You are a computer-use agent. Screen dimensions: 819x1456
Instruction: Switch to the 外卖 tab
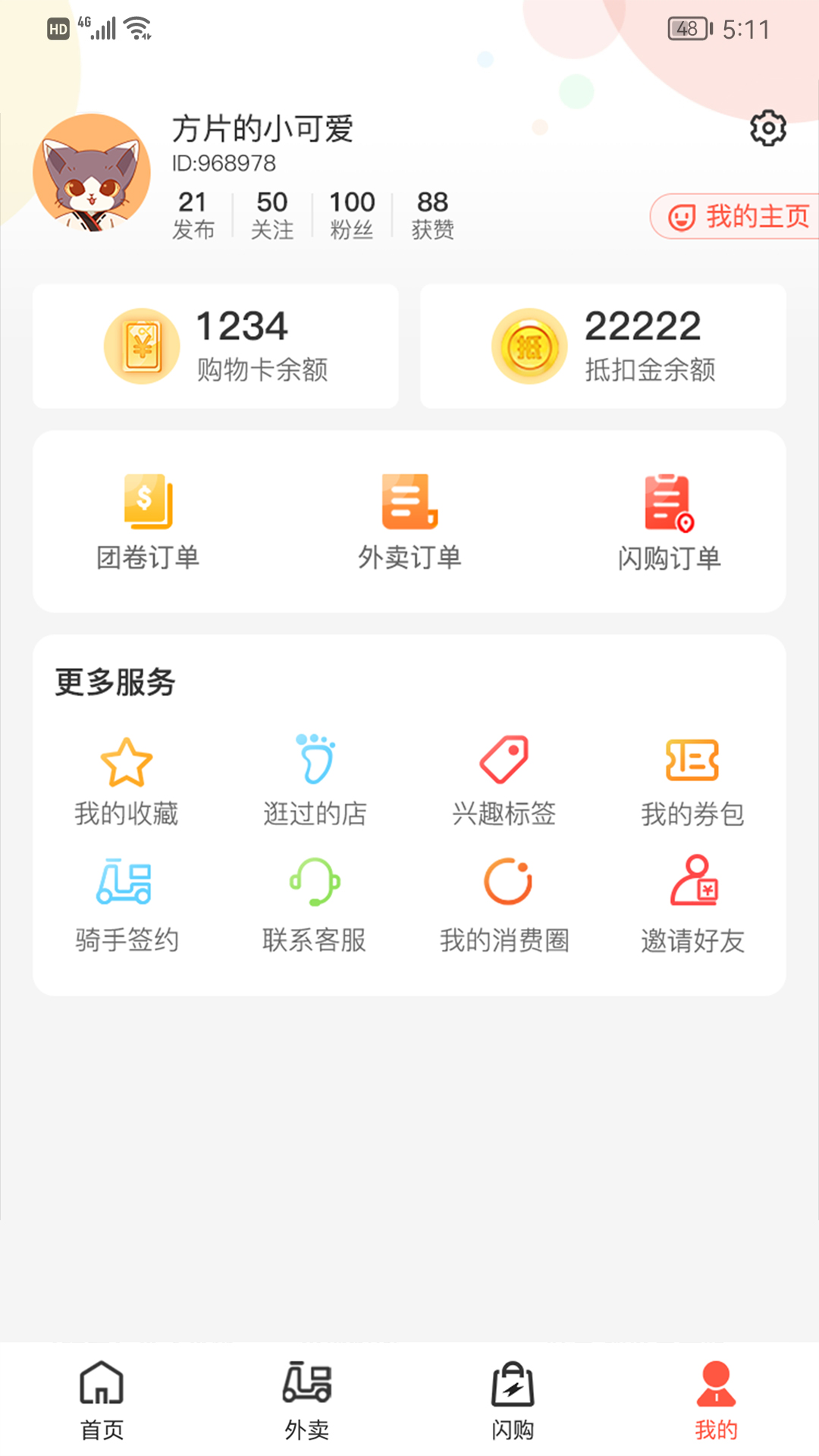point(306,1400)
